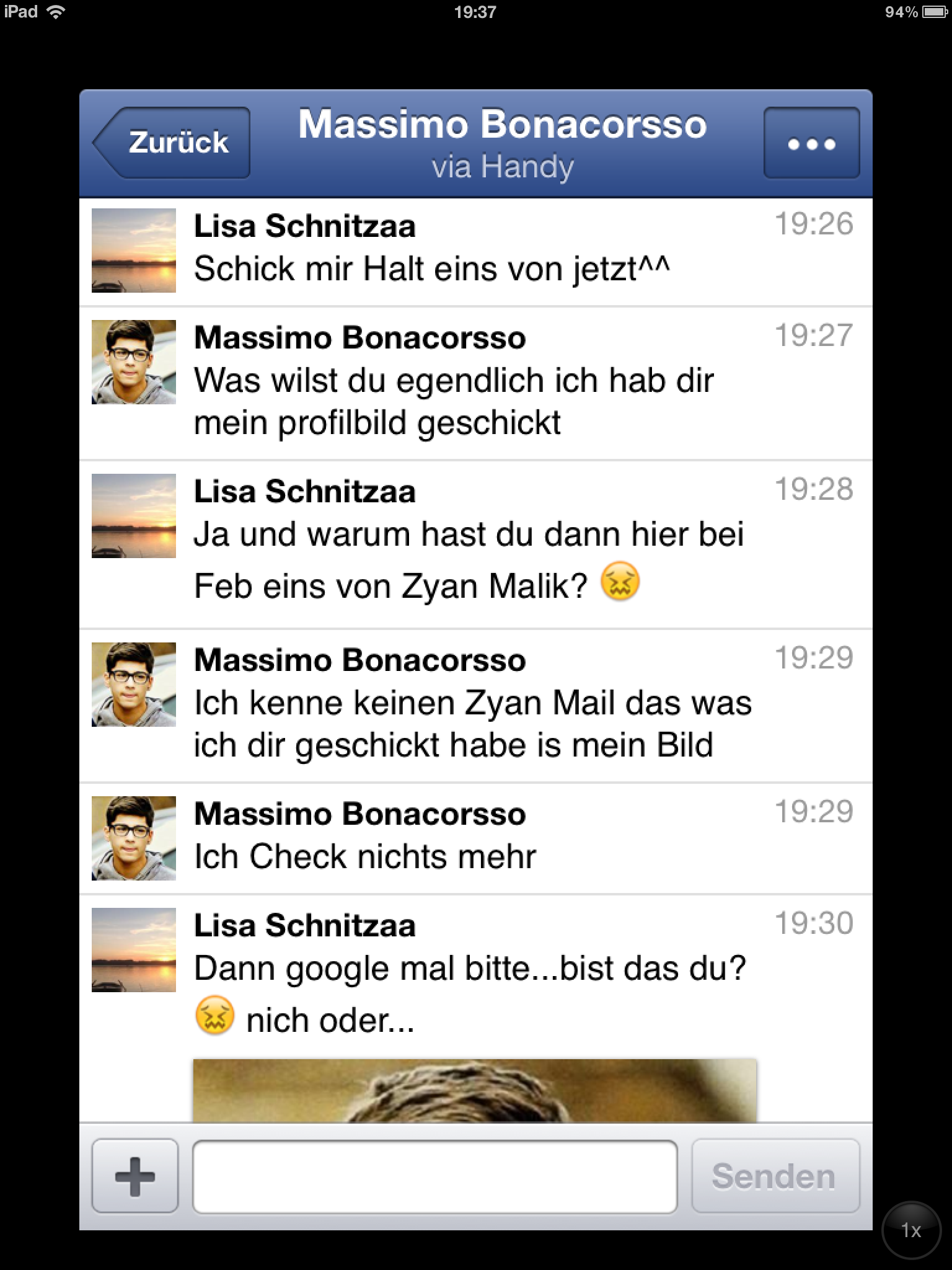
Task: Tap the Senden button
Action: pyautogui.click(x=775, y=1176)
